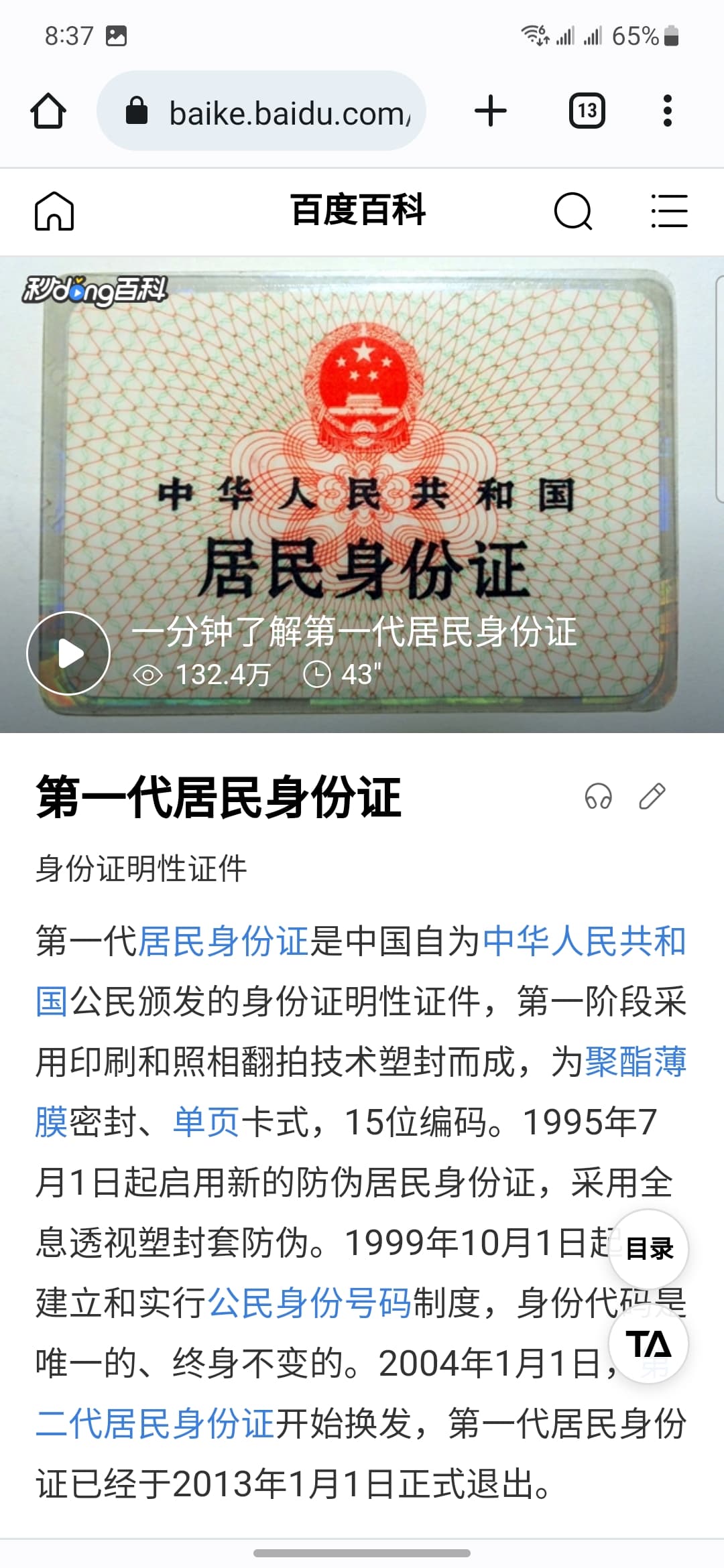
Task: Show the 目录 table of contents
Action: (x=648, y=1249)
